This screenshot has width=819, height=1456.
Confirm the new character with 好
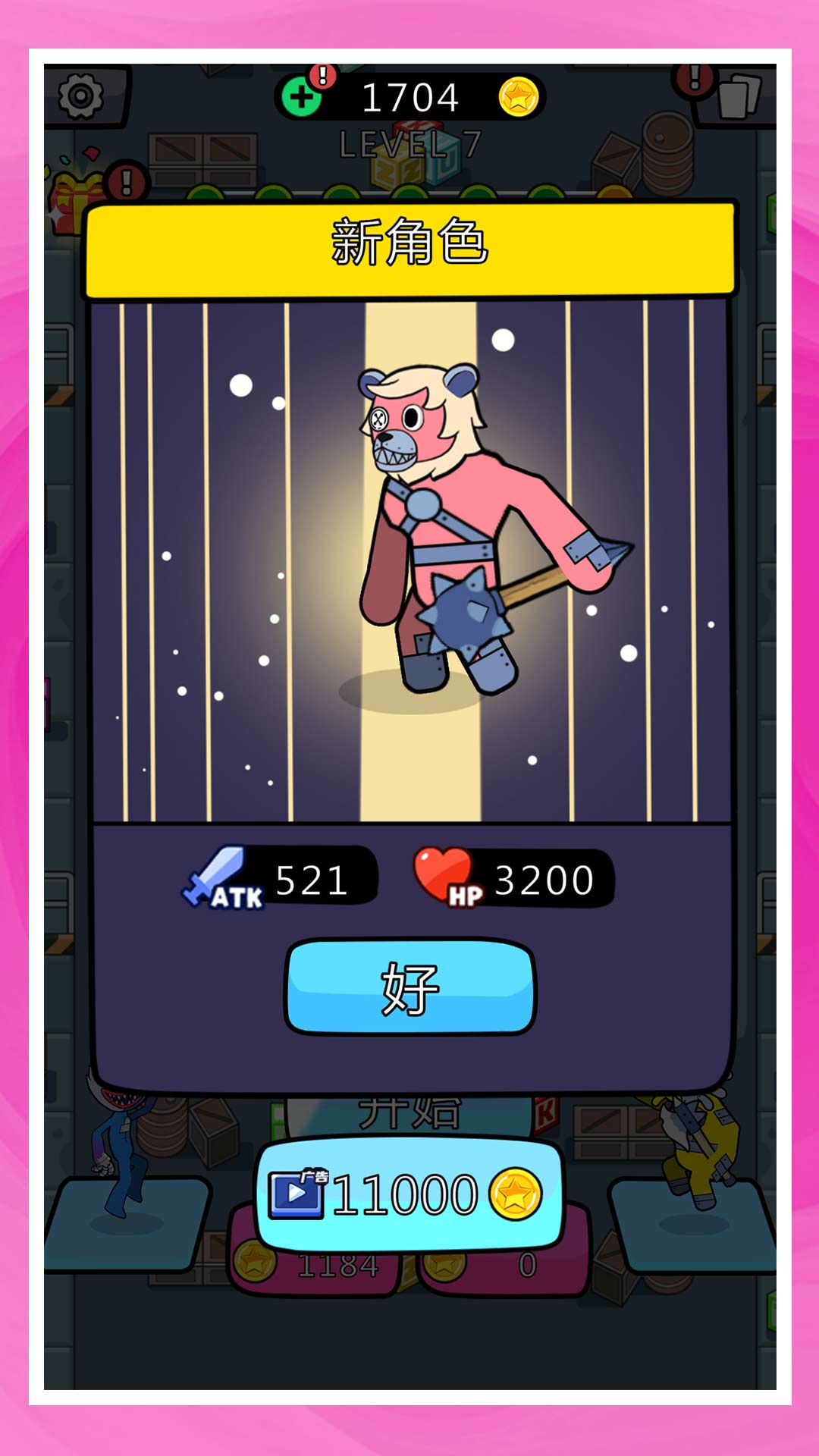click(x=410, y=987)
